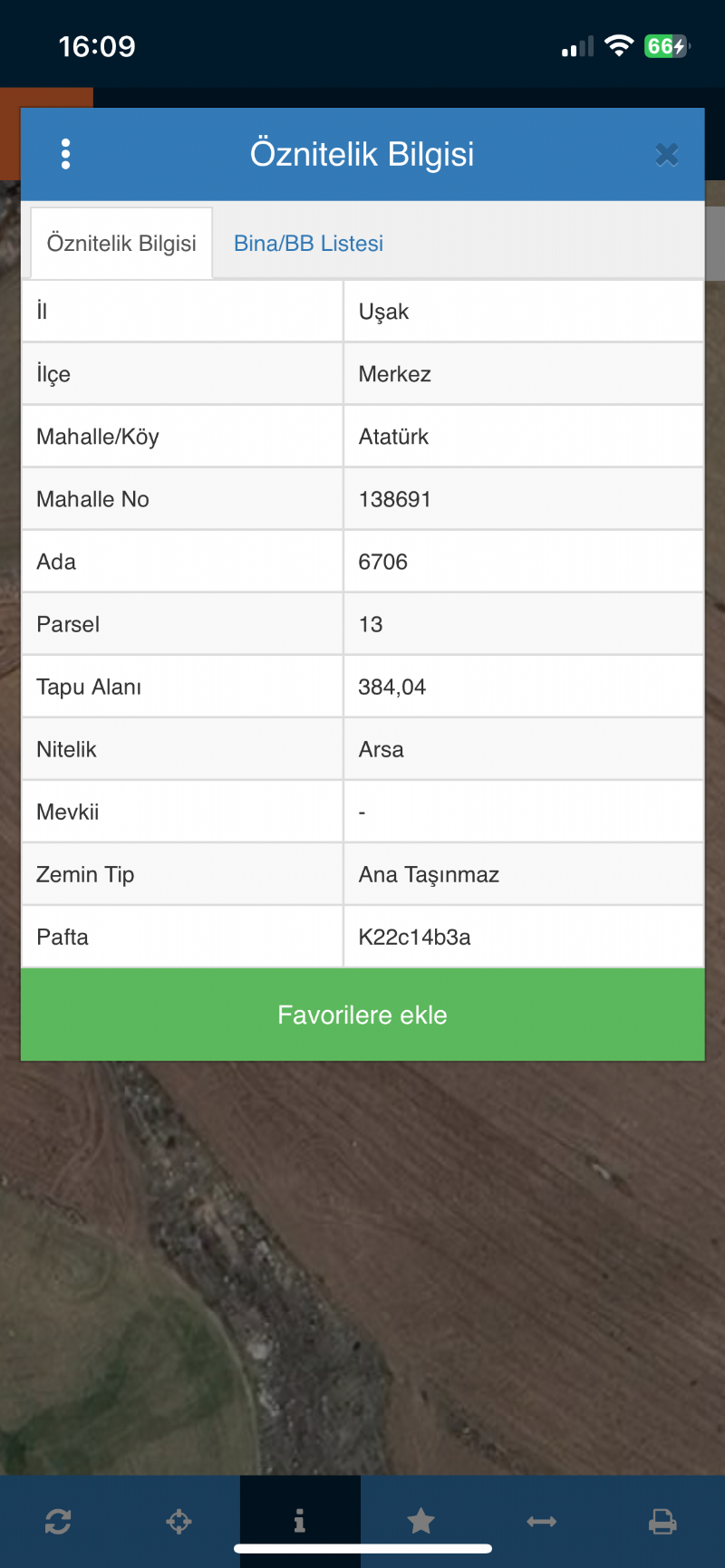
Task: Open favorites star in bottom toolbar
Action: [x=420, y=1521]
